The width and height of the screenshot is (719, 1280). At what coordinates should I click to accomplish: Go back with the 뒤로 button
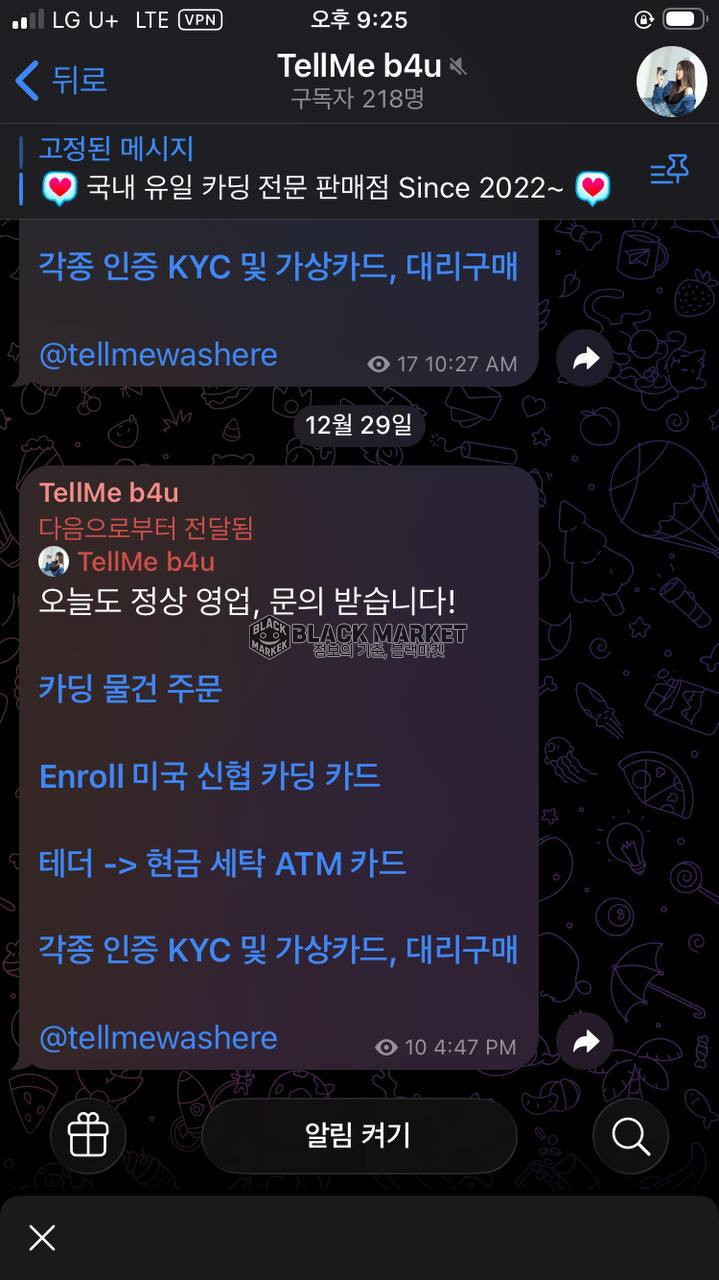(x=62, y=80)
